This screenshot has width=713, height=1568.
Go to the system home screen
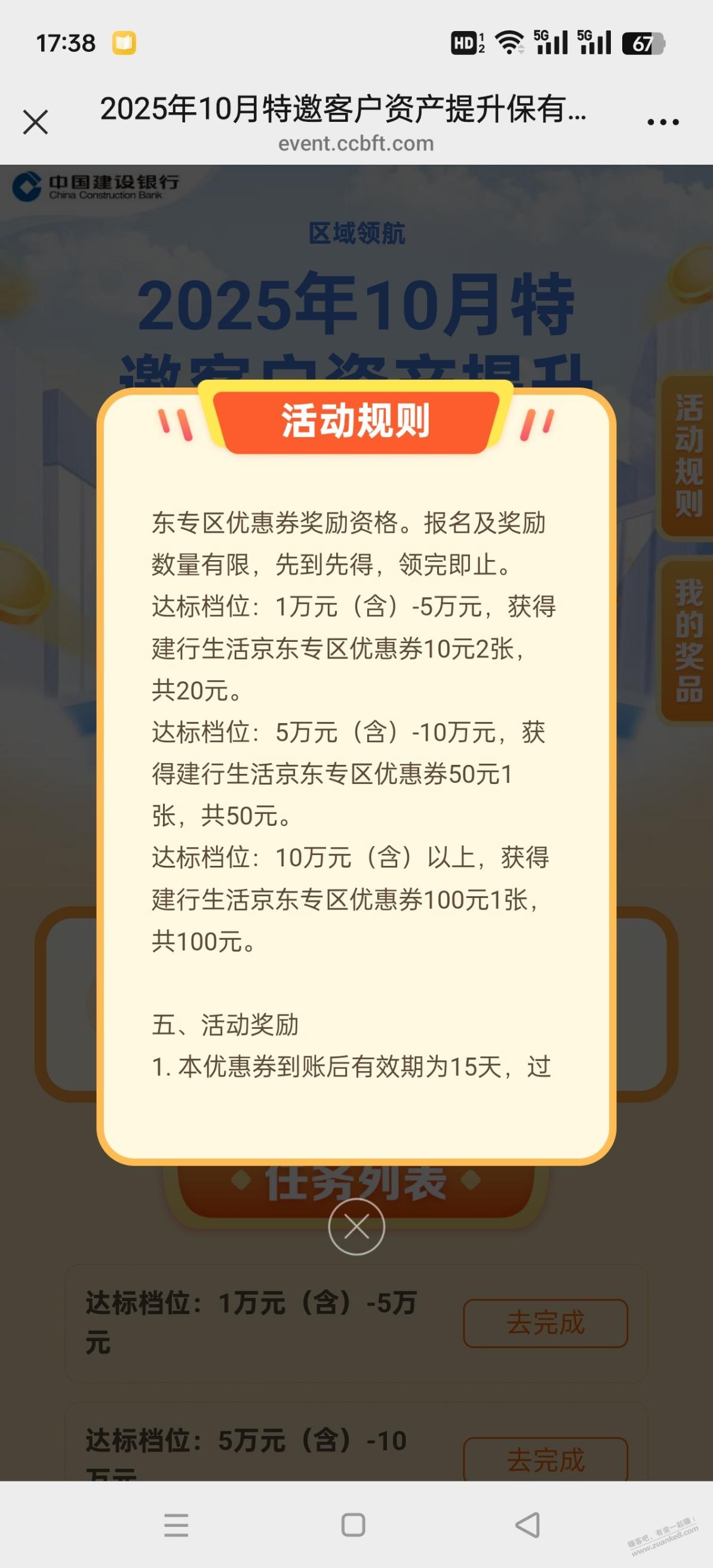[x=353, y=1525]
